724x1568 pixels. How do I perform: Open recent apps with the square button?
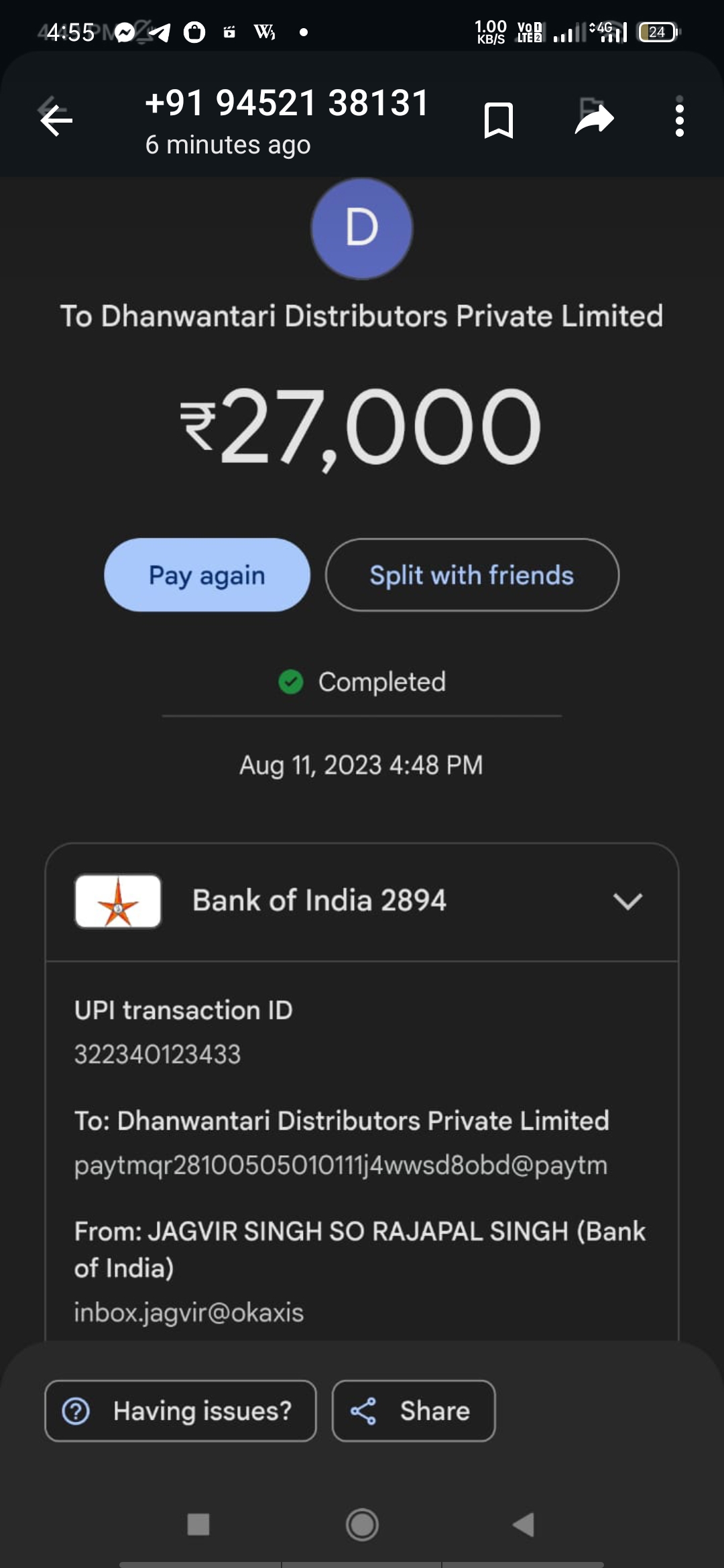tap(198, 1524)
